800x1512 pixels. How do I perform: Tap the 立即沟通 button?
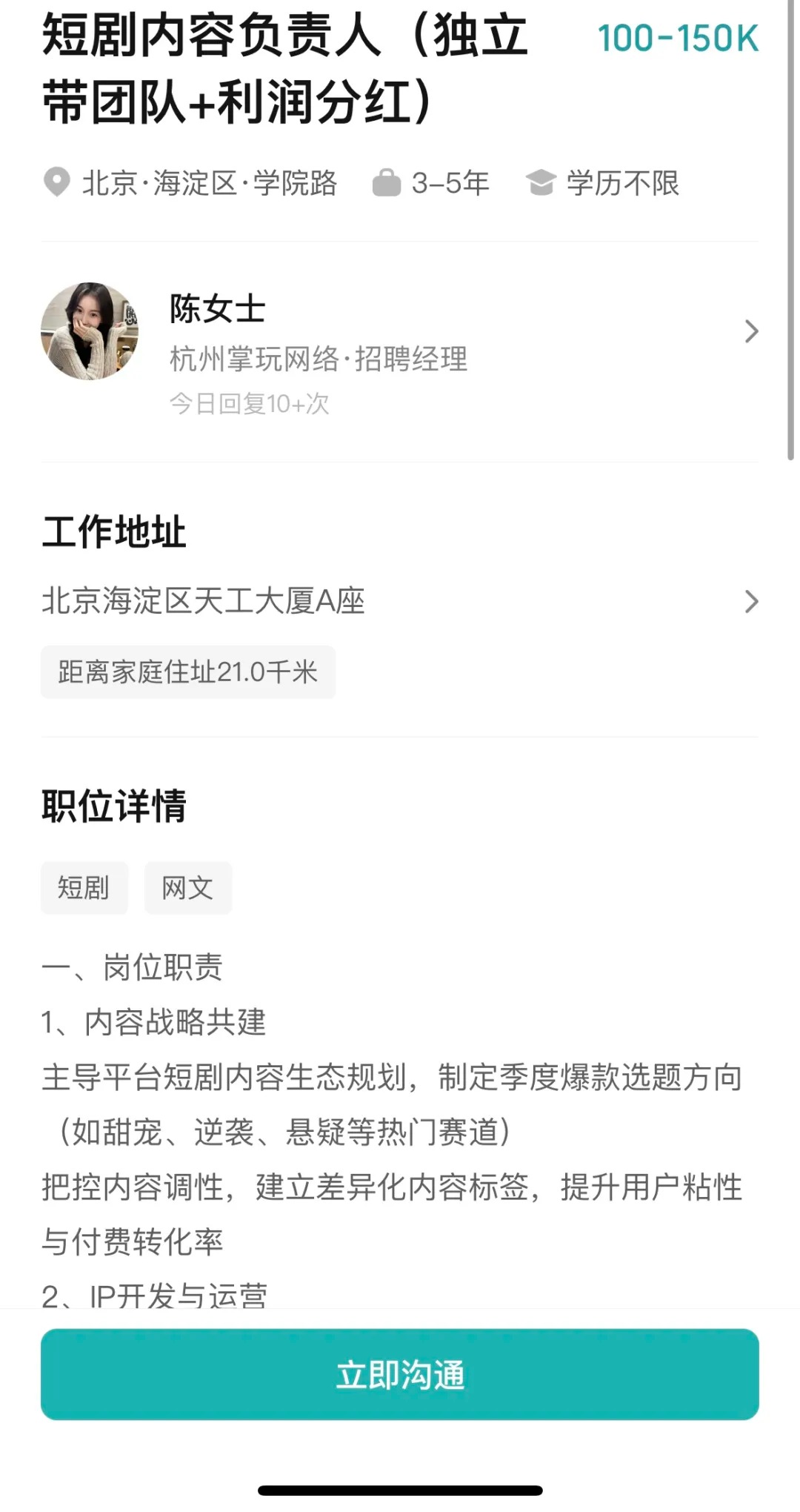click(400, 1375)
